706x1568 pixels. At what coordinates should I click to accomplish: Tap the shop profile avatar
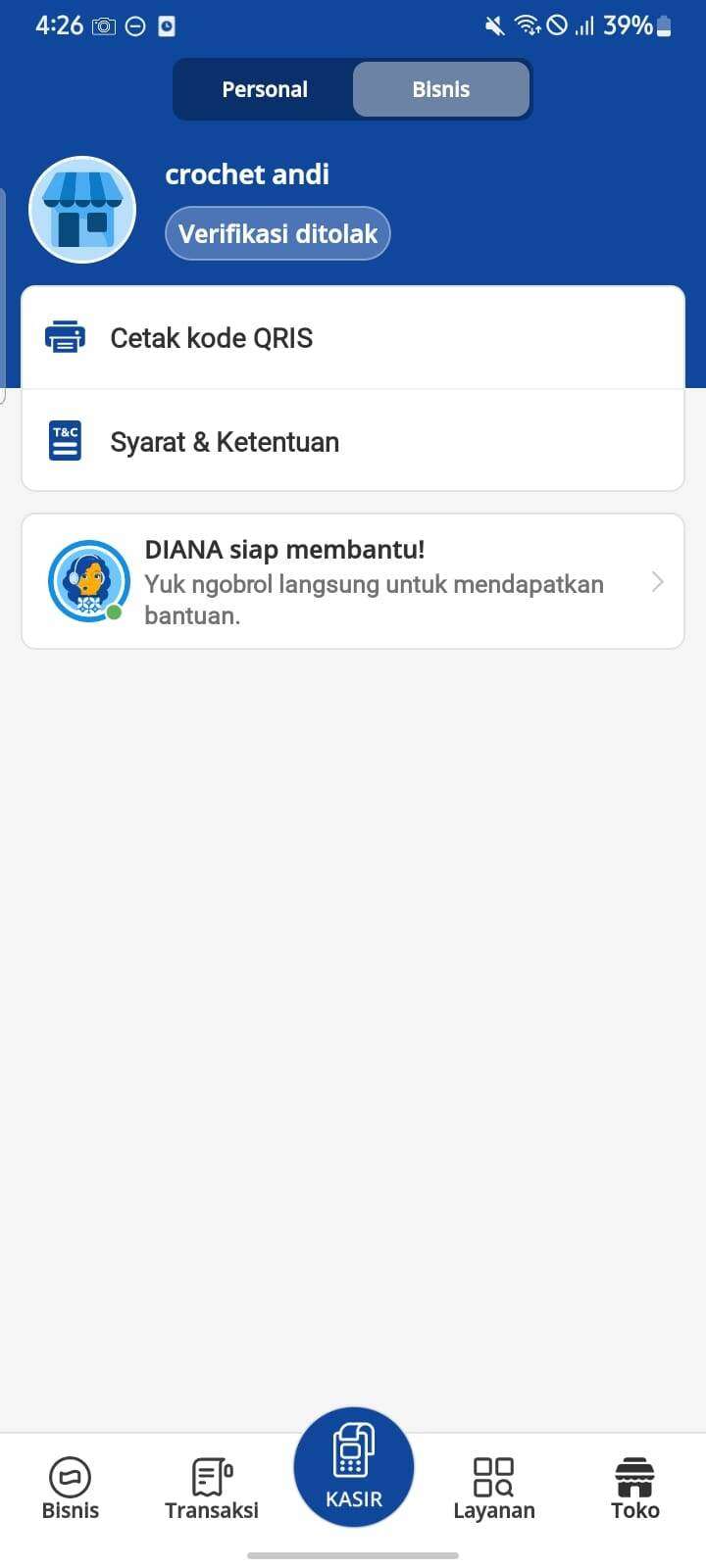pos(82,210)
